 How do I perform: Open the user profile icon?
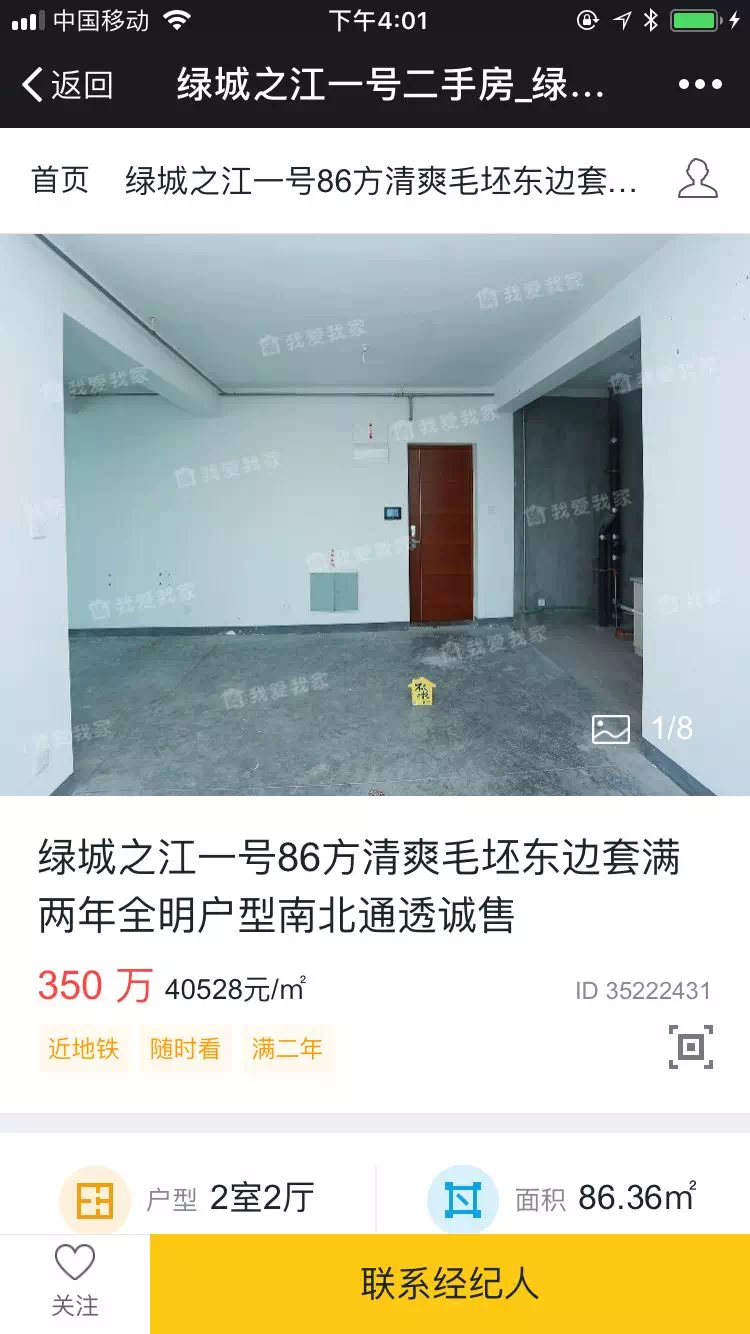[x=697, y=180]
